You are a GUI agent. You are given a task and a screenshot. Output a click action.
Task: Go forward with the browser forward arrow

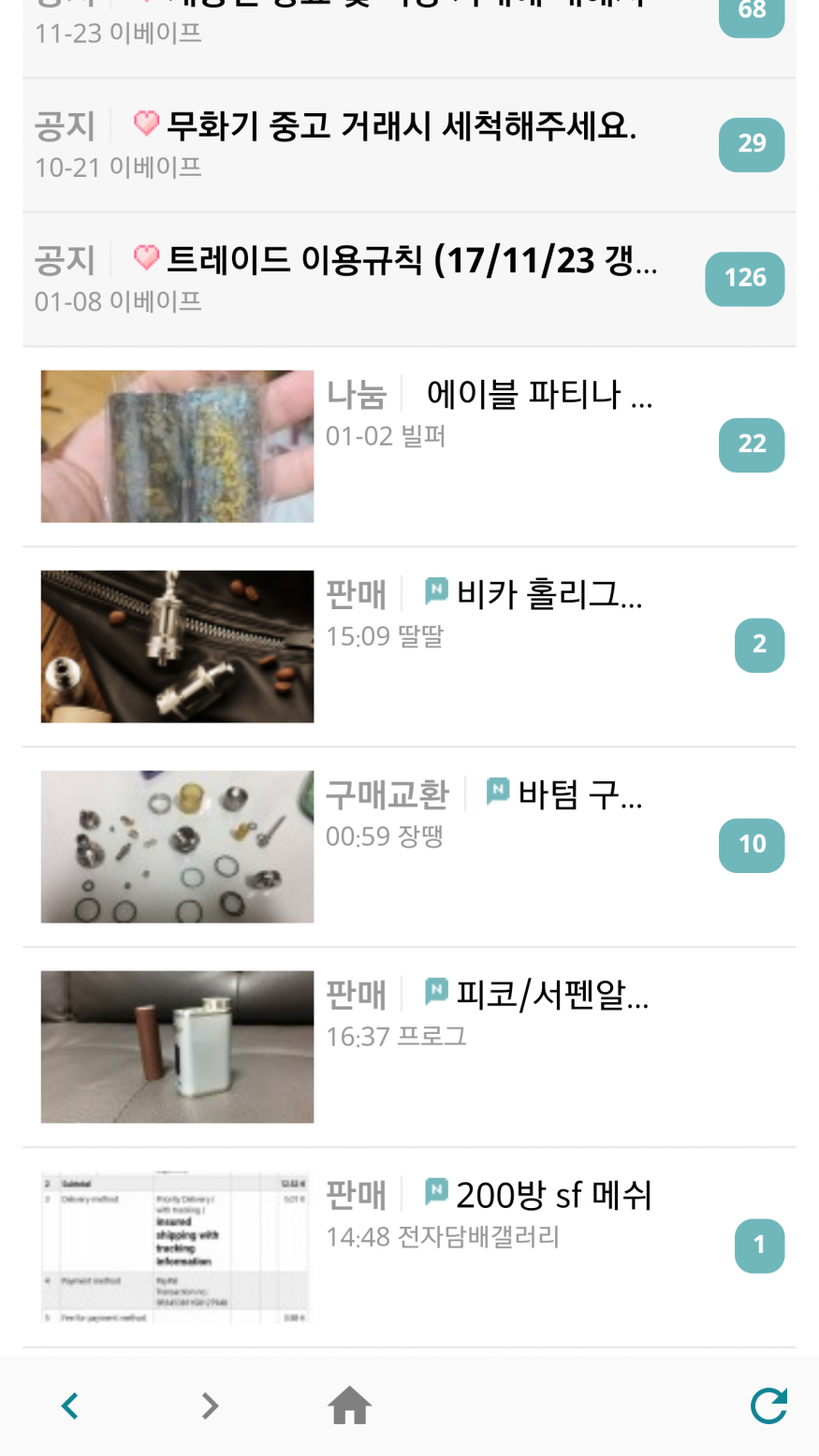[x=210, y=1405]
